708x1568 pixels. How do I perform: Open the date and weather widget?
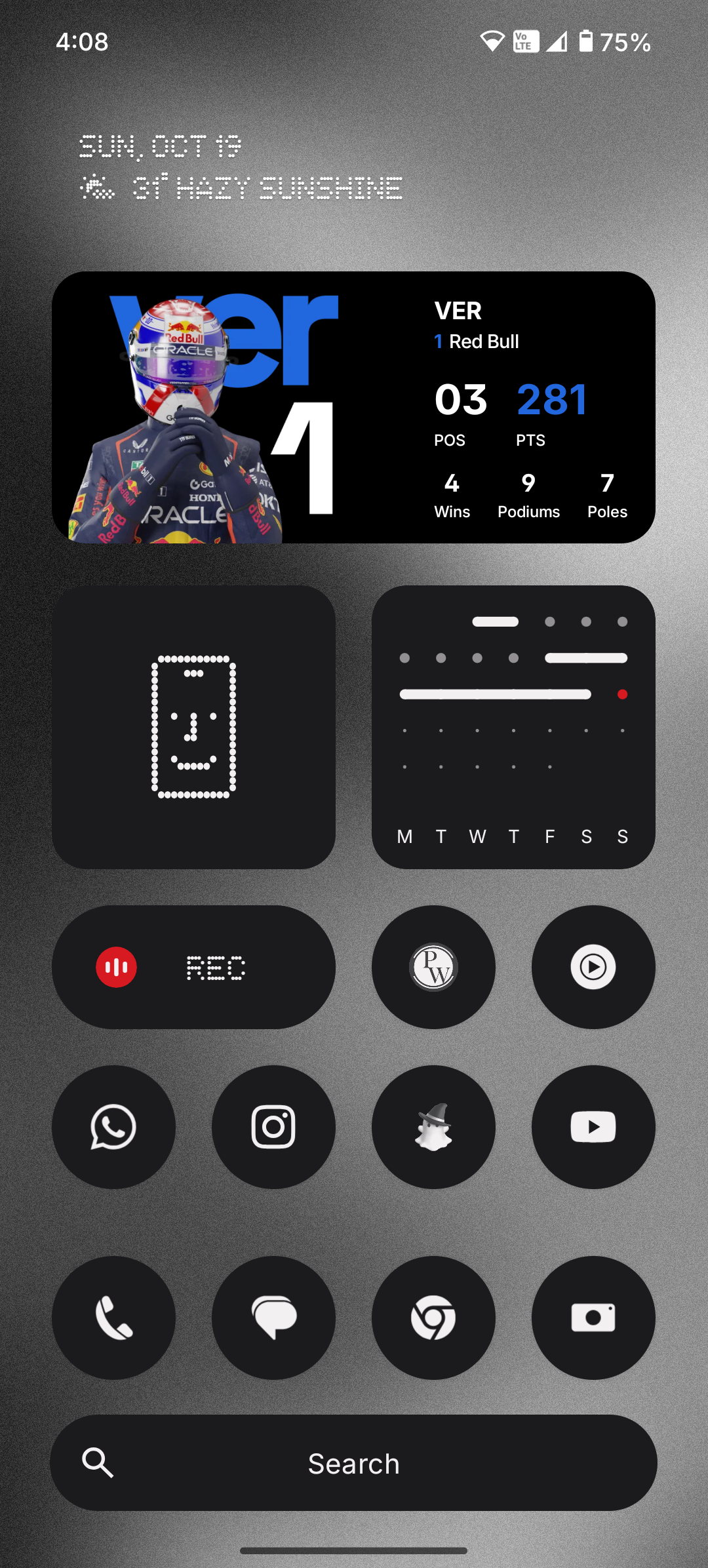tap(240, 167)
